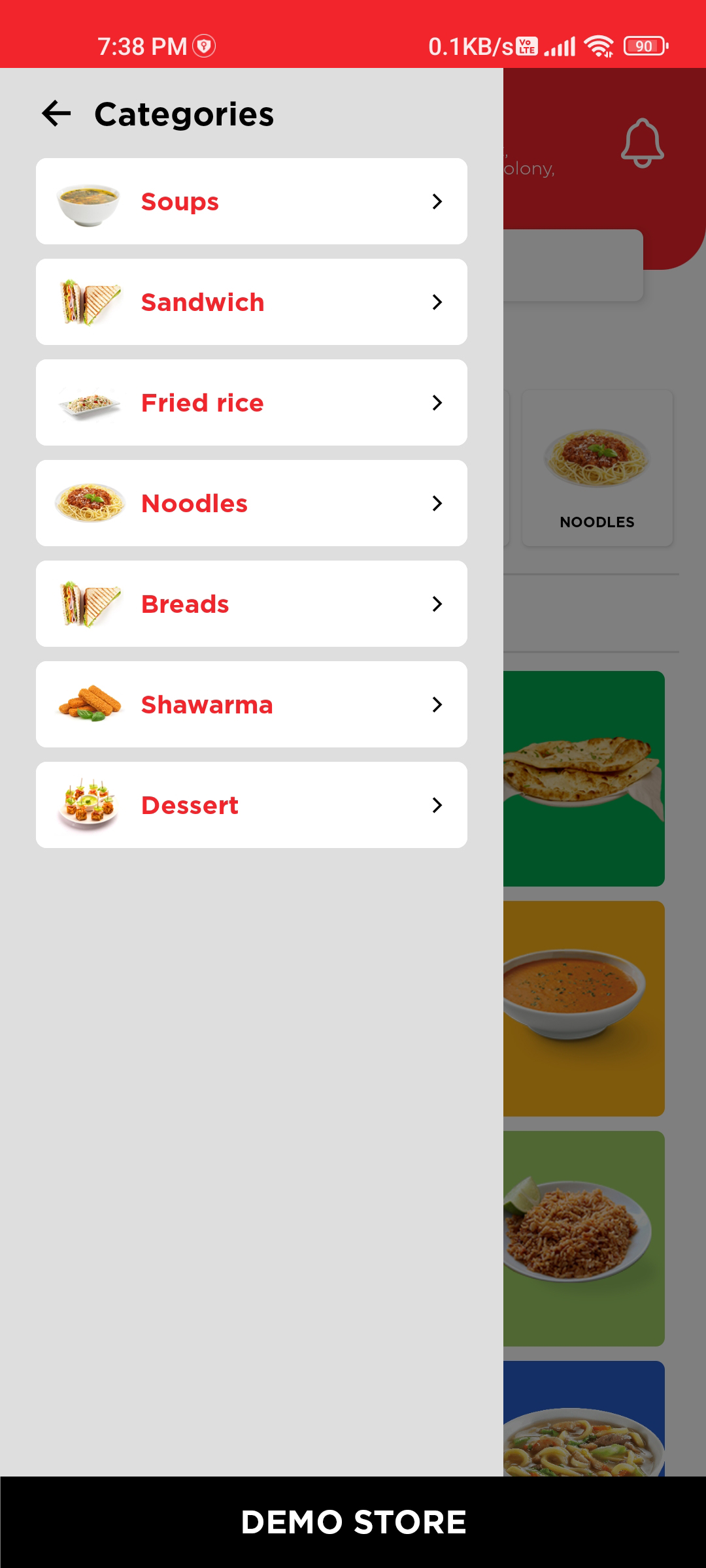The width and height of the screenshot is (706, 1568).
Task: Select the Sandwich category
Action: [251, 302]
